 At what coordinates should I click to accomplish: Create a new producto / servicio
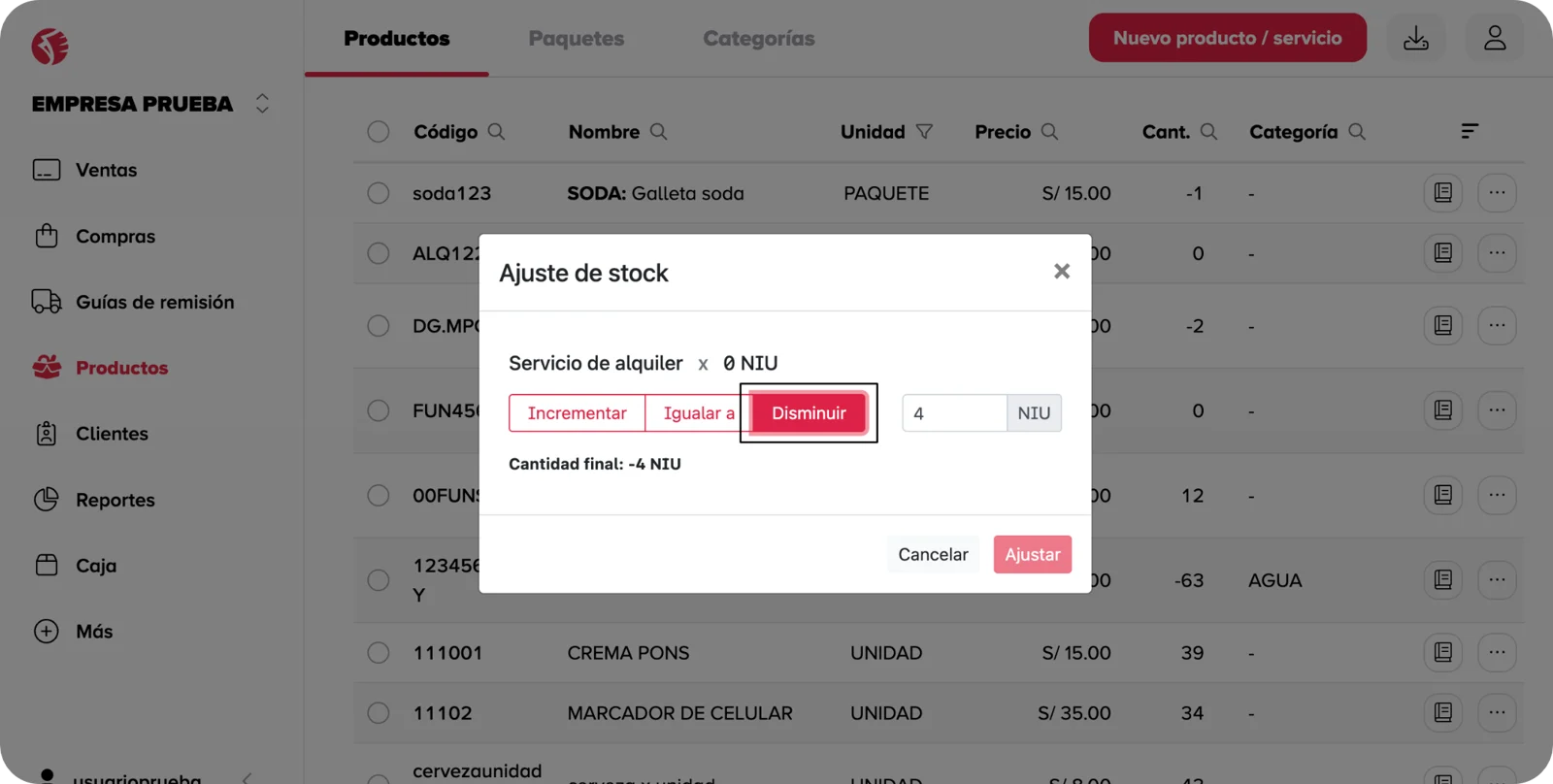pyautogui.click(x=1227, y=38)
